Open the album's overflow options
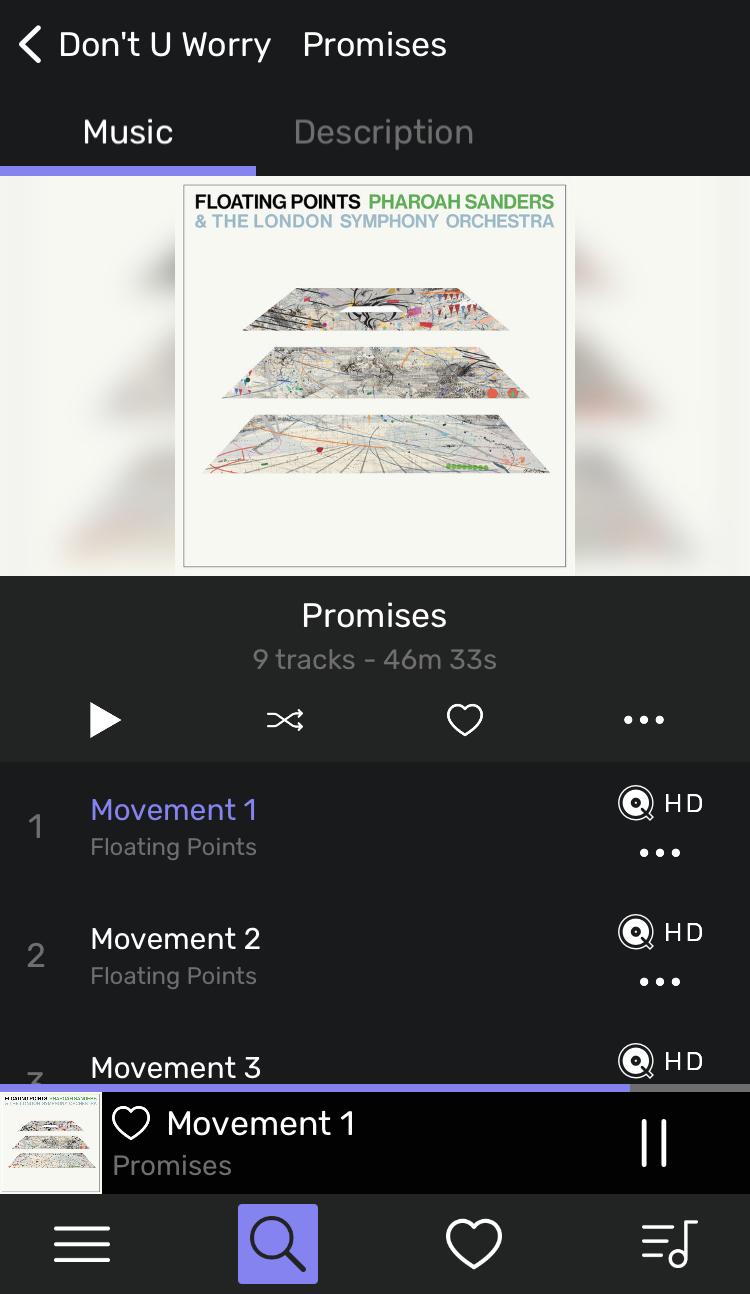 point(643,720)
